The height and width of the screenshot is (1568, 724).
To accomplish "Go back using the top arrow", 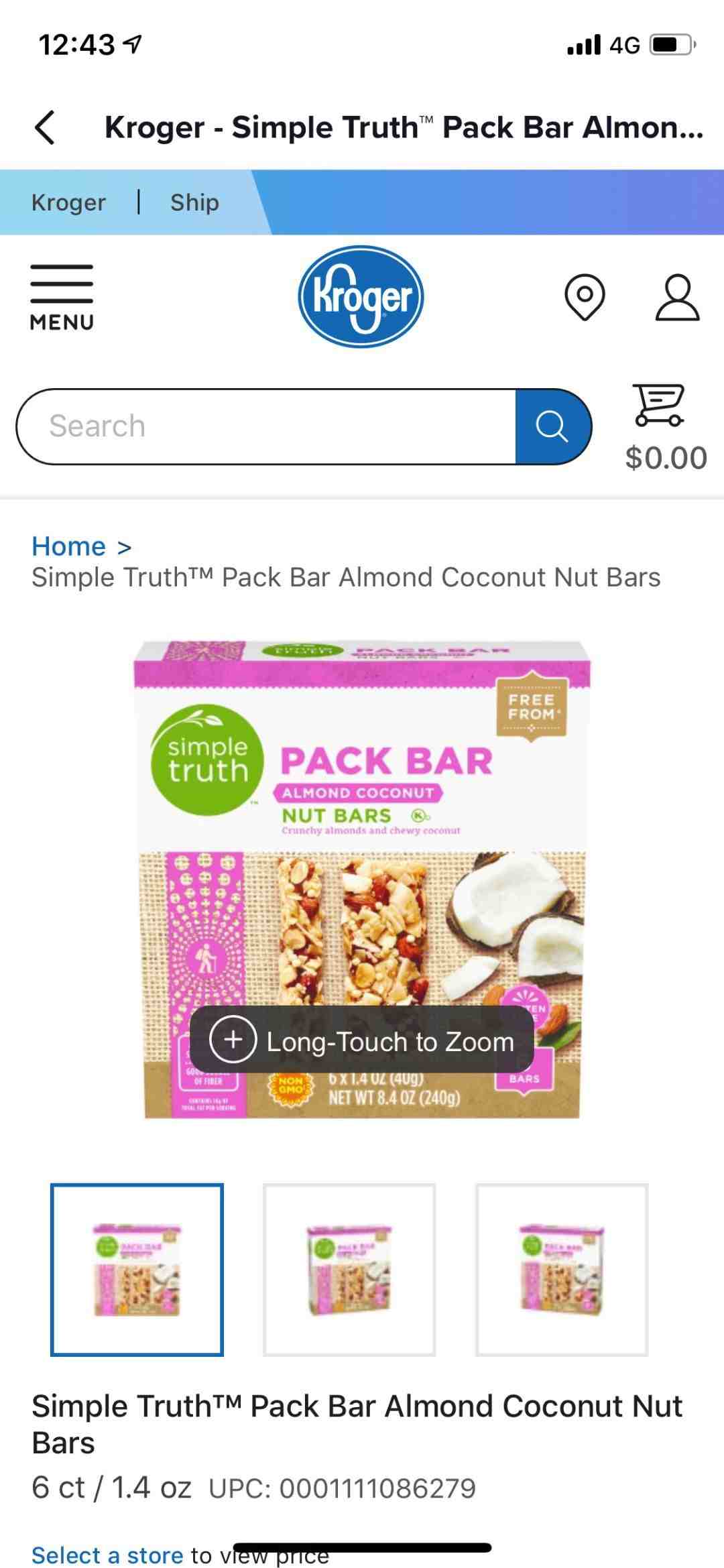I will [x=45, y=127].
